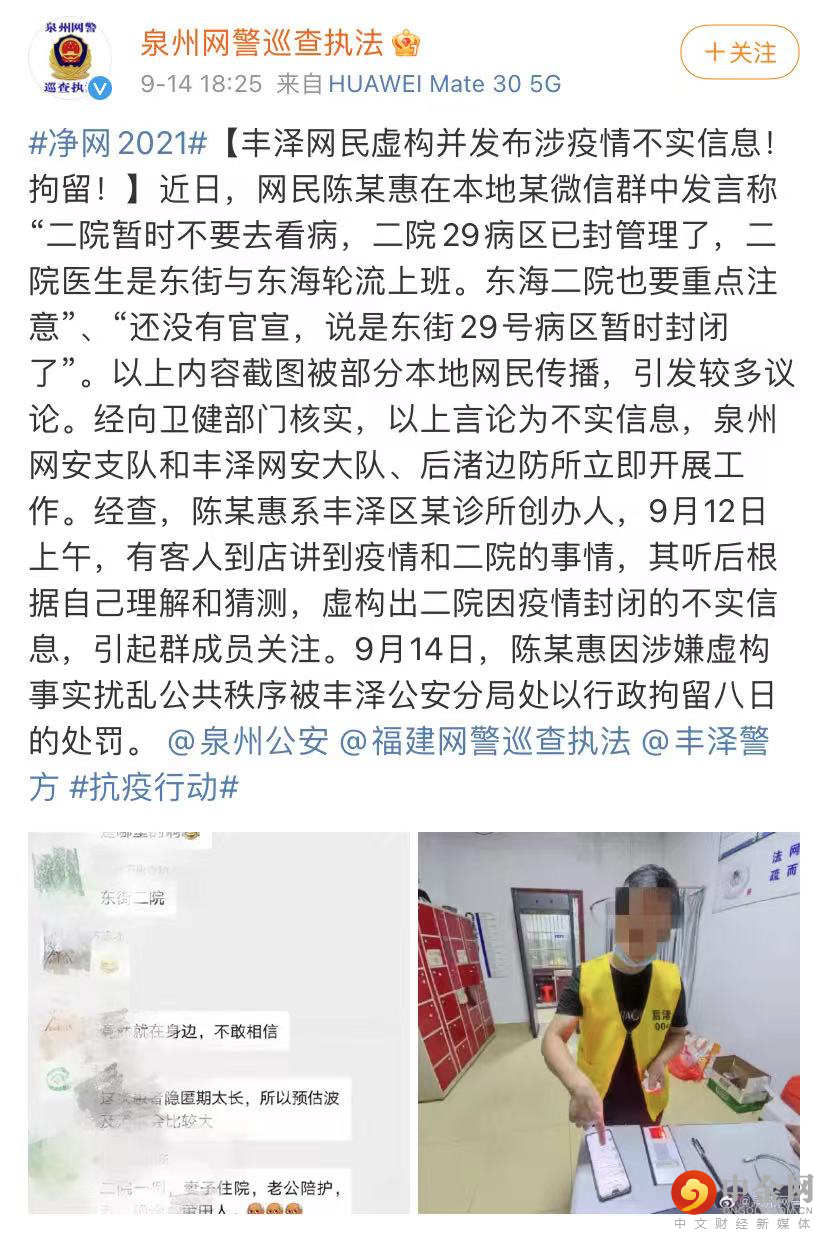View the chat screenshot image
Viewport: 828px width, 1242px height.
click(x=219, y=1022)
